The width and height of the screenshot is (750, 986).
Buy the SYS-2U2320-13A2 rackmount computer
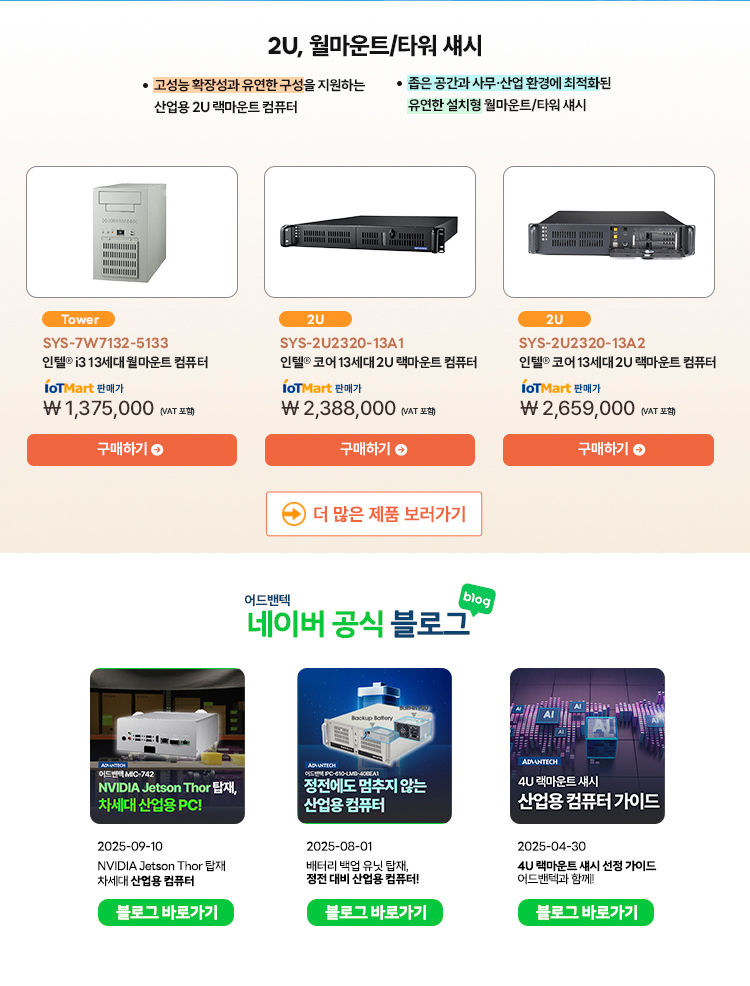pos(608,450)
